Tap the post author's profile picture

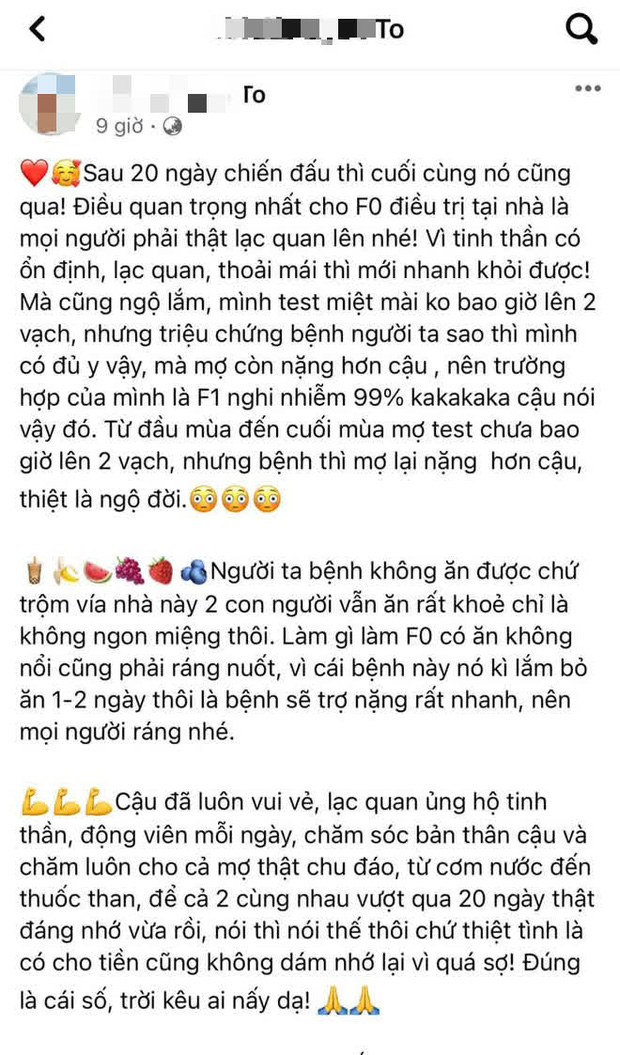tap(49, 105)
